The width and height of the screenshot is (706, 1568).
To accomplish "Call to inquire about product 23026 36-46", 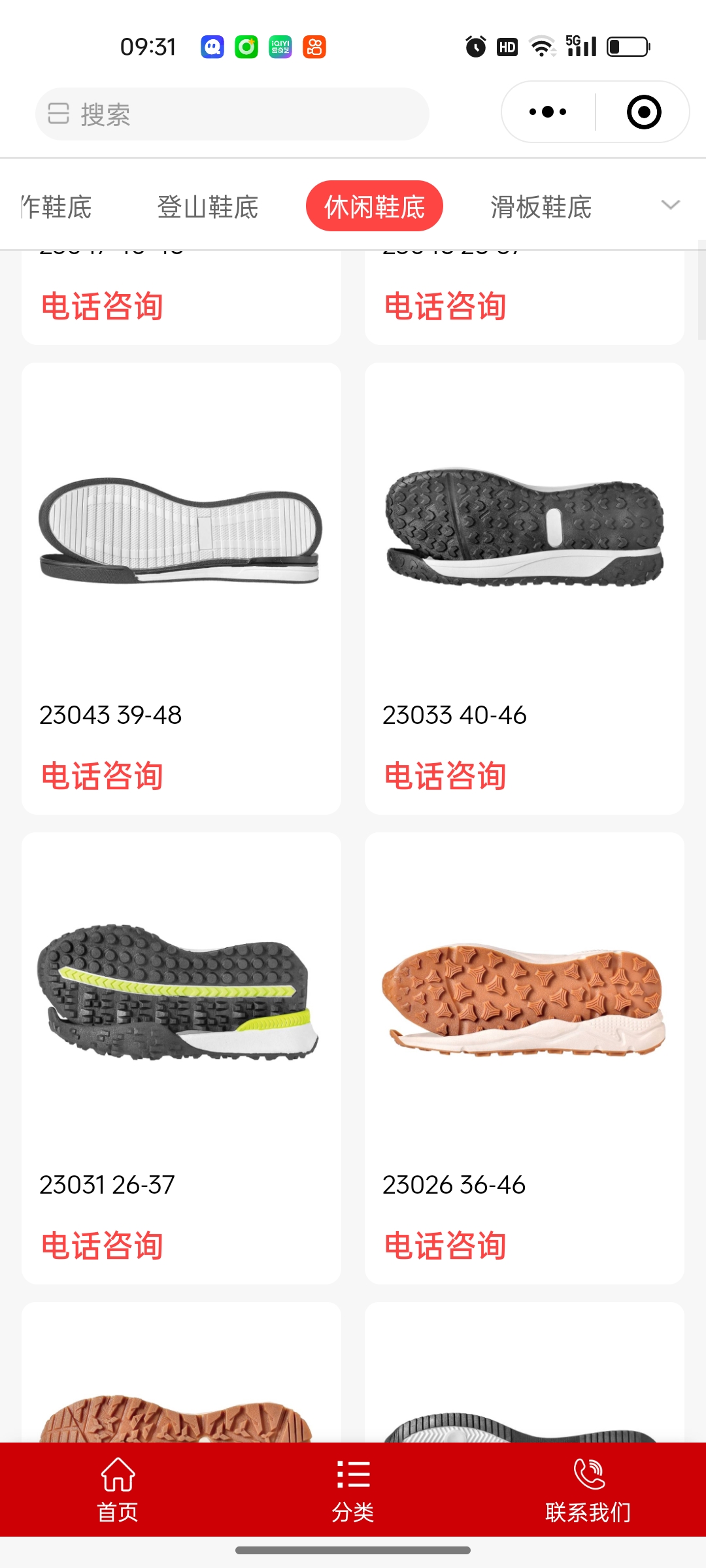I will tap(445, 1245).
